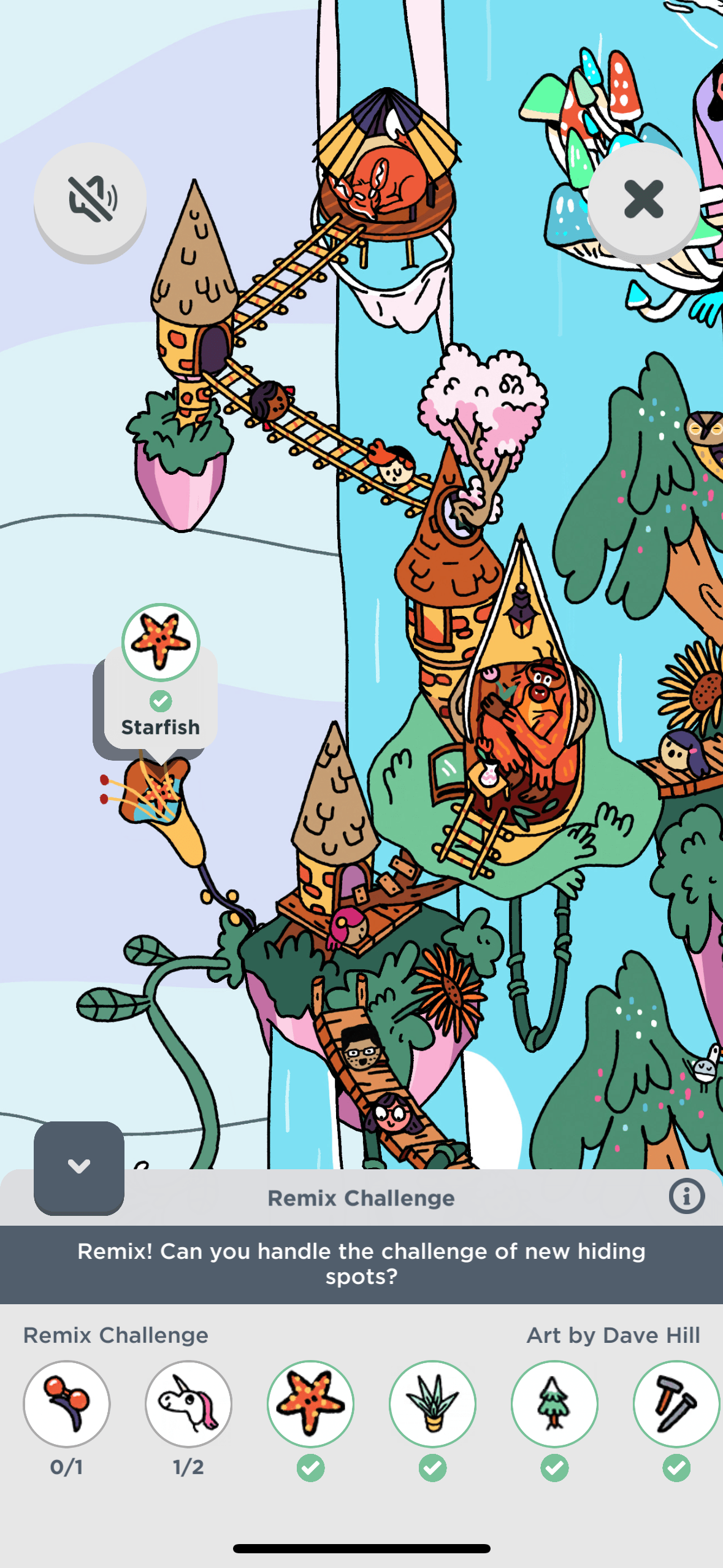The width and height of the screenshot is (723, 1568).
Task: Collapse the Remix Challenge panel
Action: point(79,1166)
